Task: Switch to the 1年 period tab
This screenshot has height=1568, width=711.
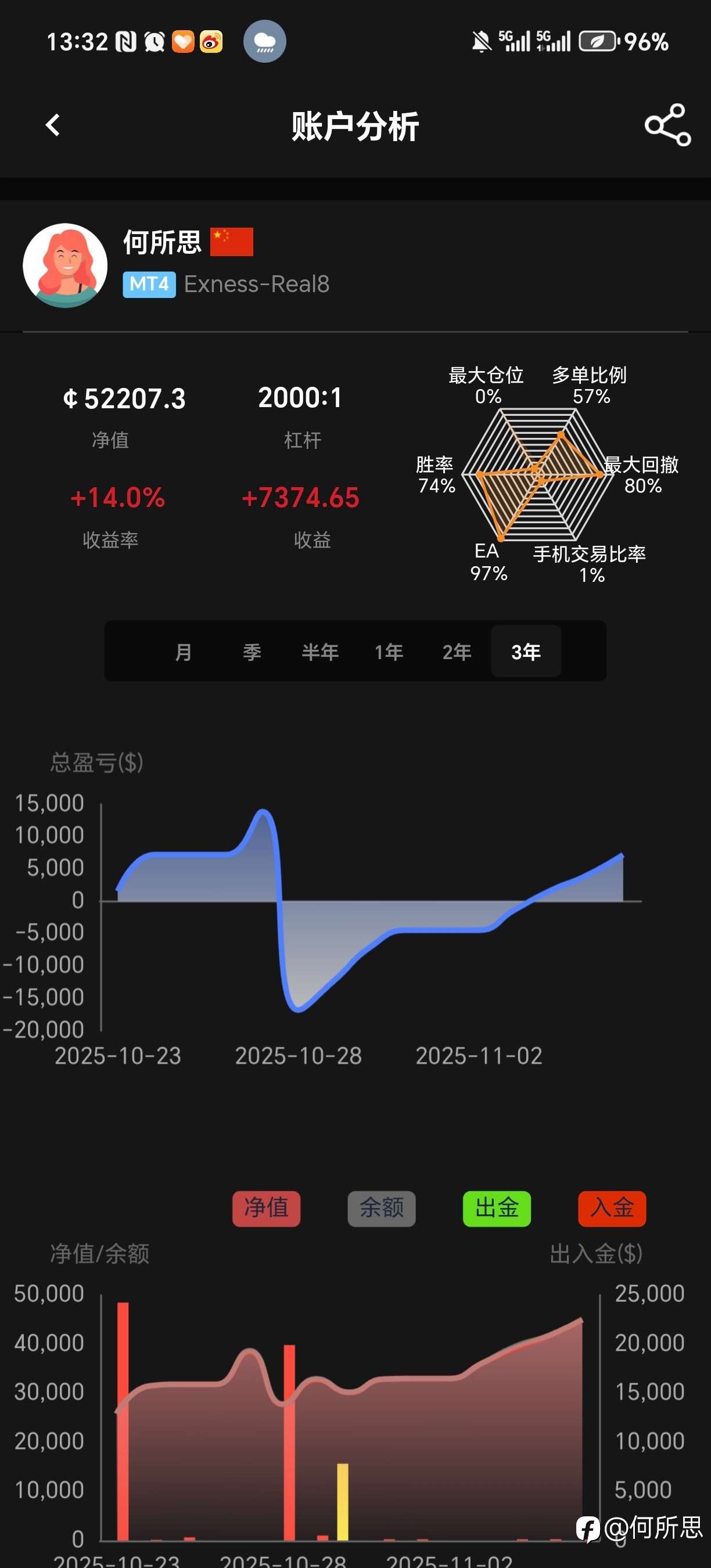Action: click(x=389, y=650)
